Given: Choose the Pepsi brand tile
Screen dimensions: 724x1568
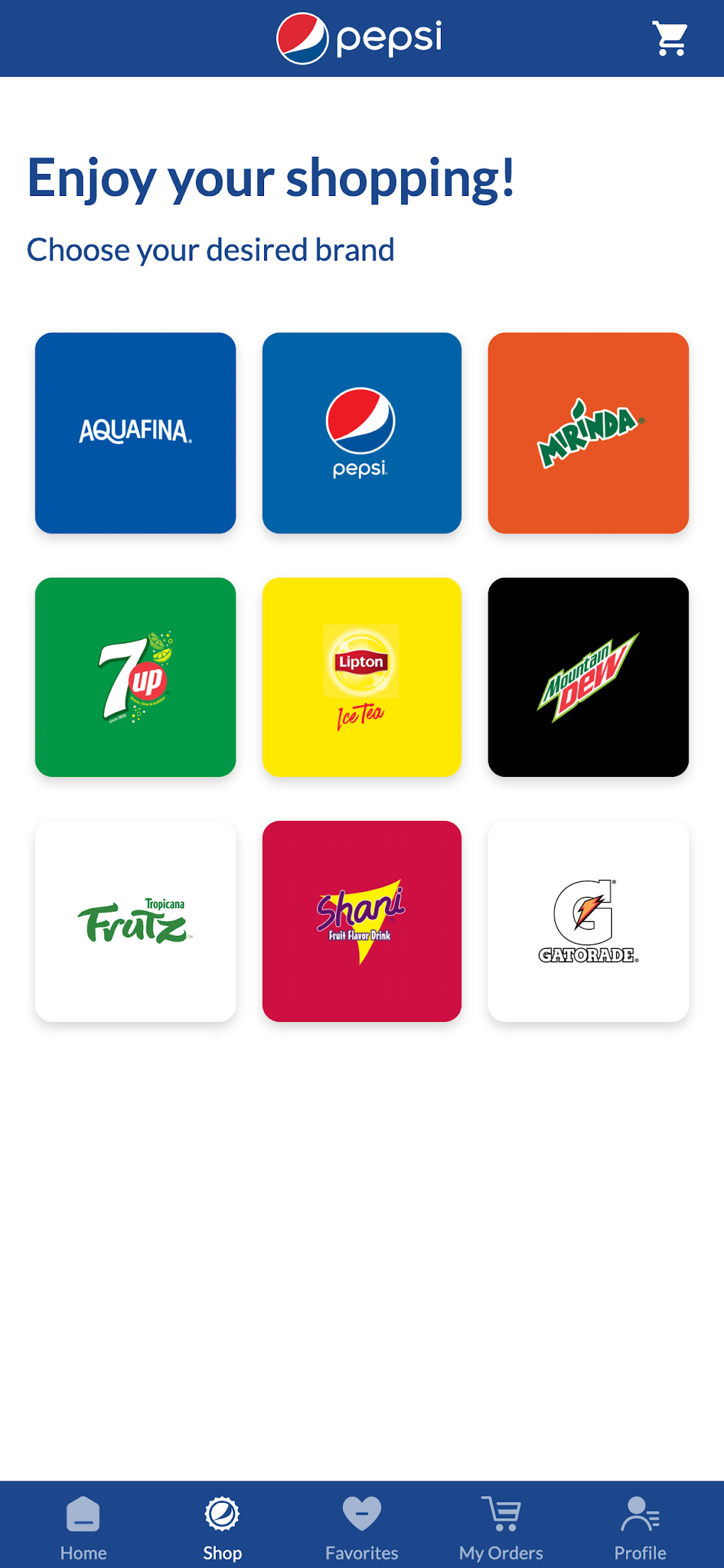Looking at the screenshot, I should 362,432.
